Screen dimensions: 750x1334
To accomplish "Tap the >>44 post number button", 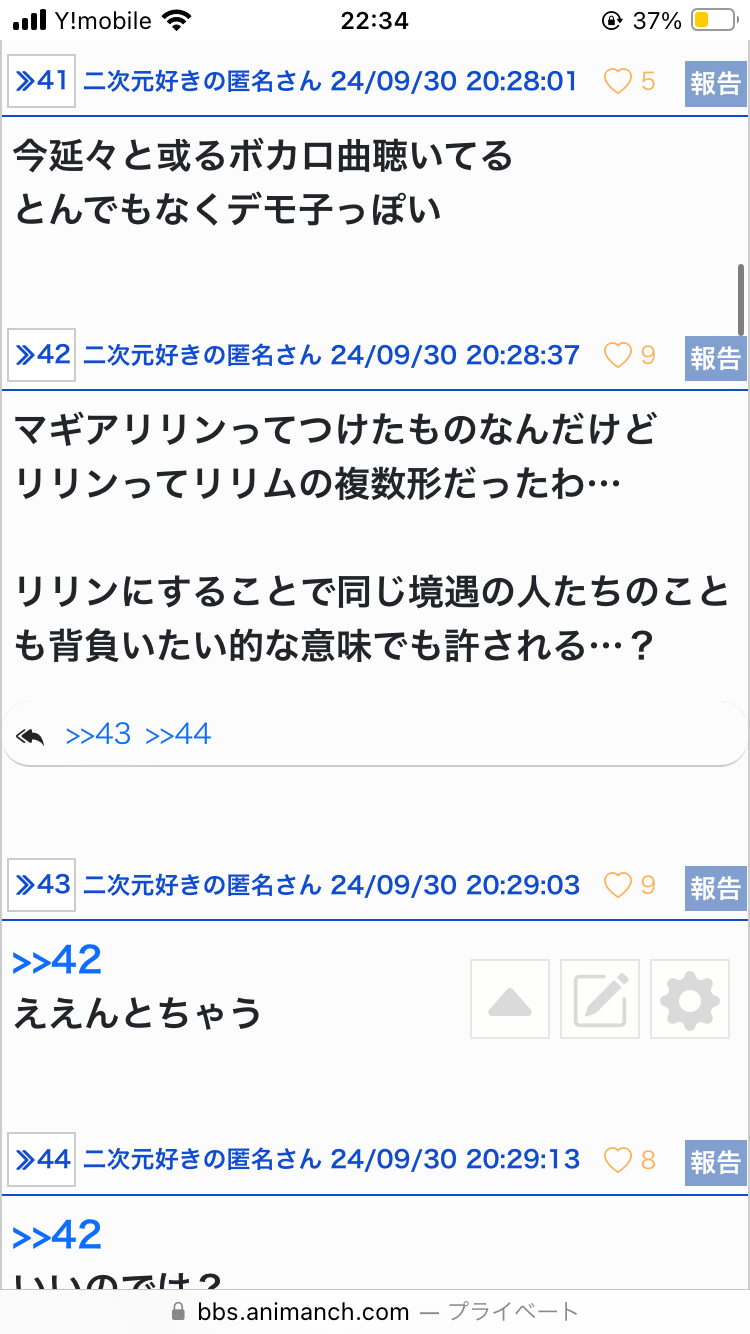I will (x=41, y=1160).
